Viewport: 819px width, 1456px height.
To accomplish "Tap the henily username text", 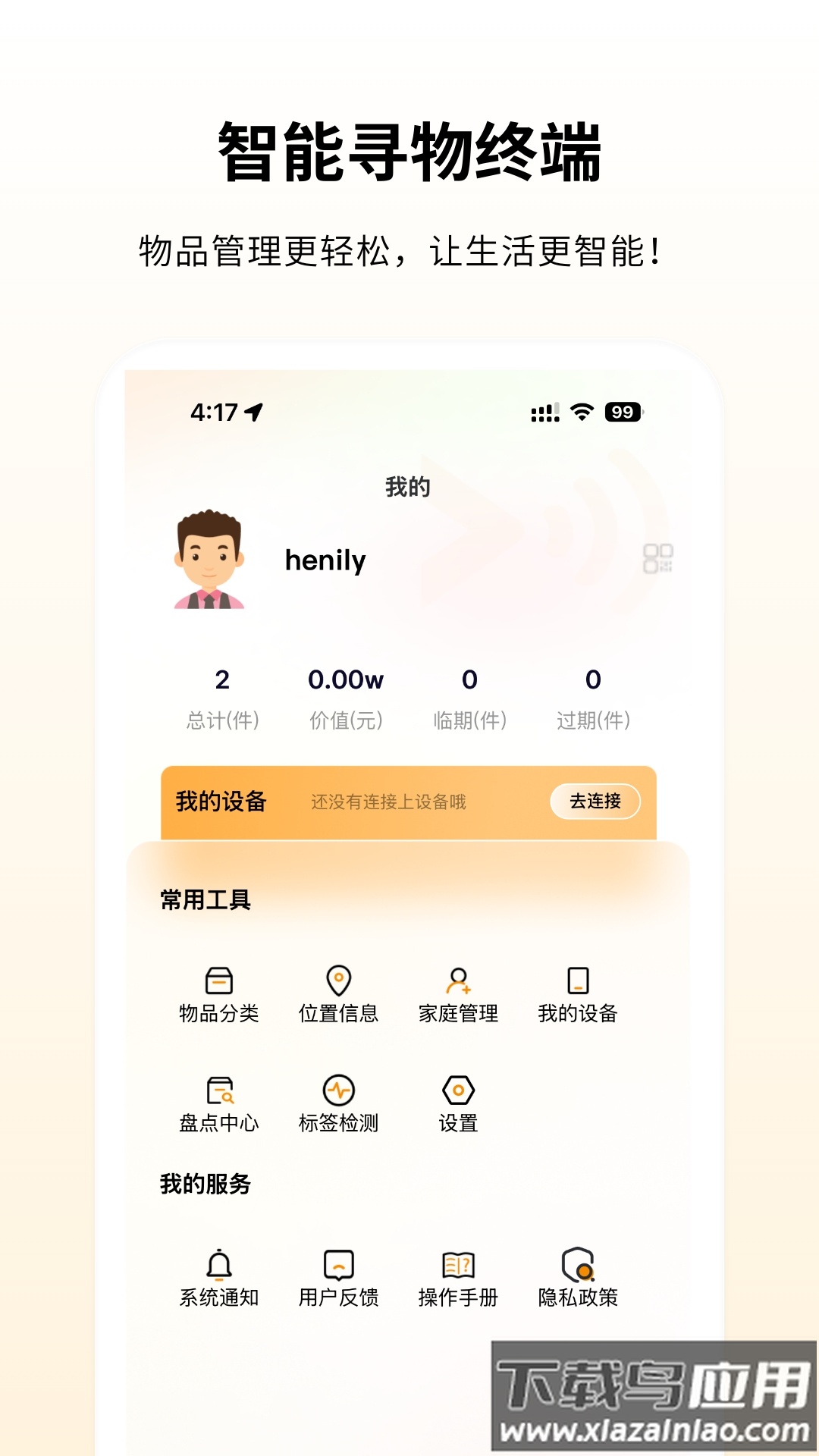I will (x=325, y=559).
